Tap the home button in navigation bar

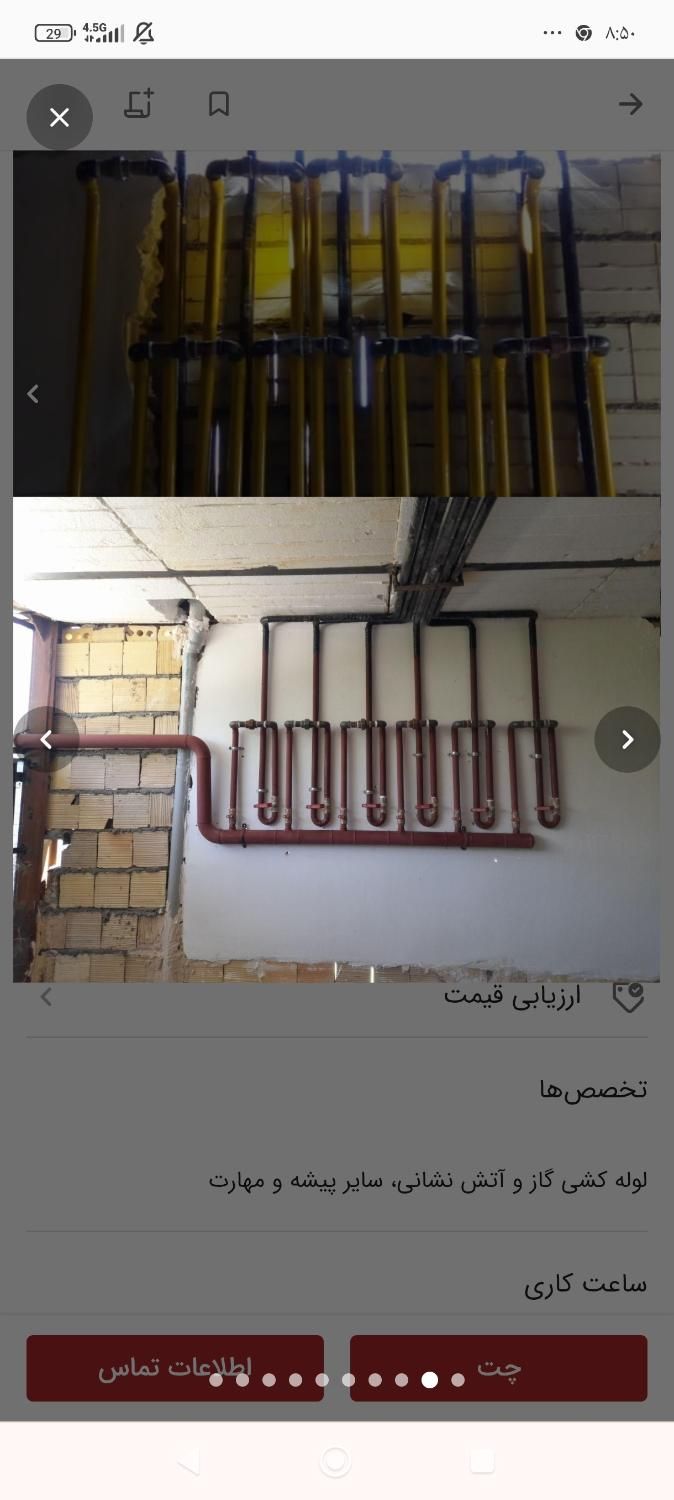[x=336, y=1462]
